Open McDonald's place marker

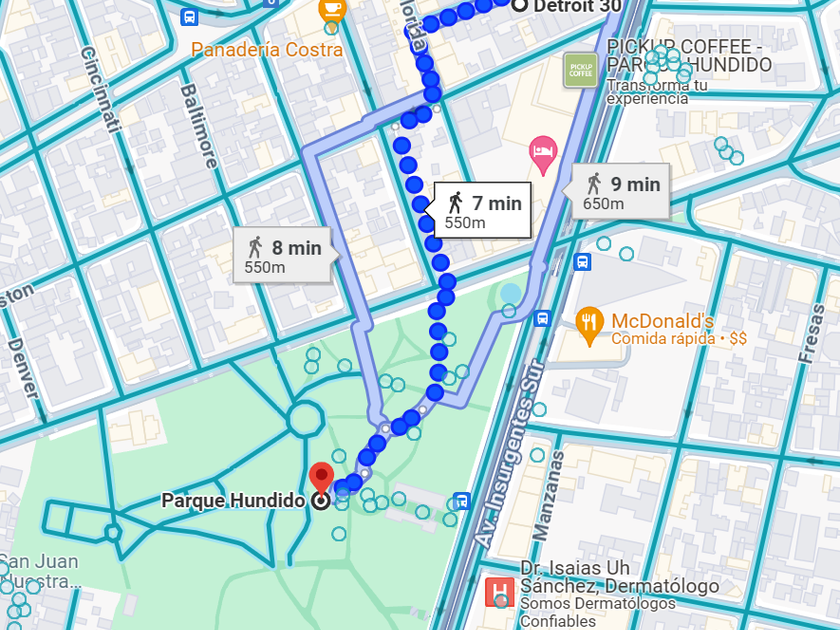point(590,324)
